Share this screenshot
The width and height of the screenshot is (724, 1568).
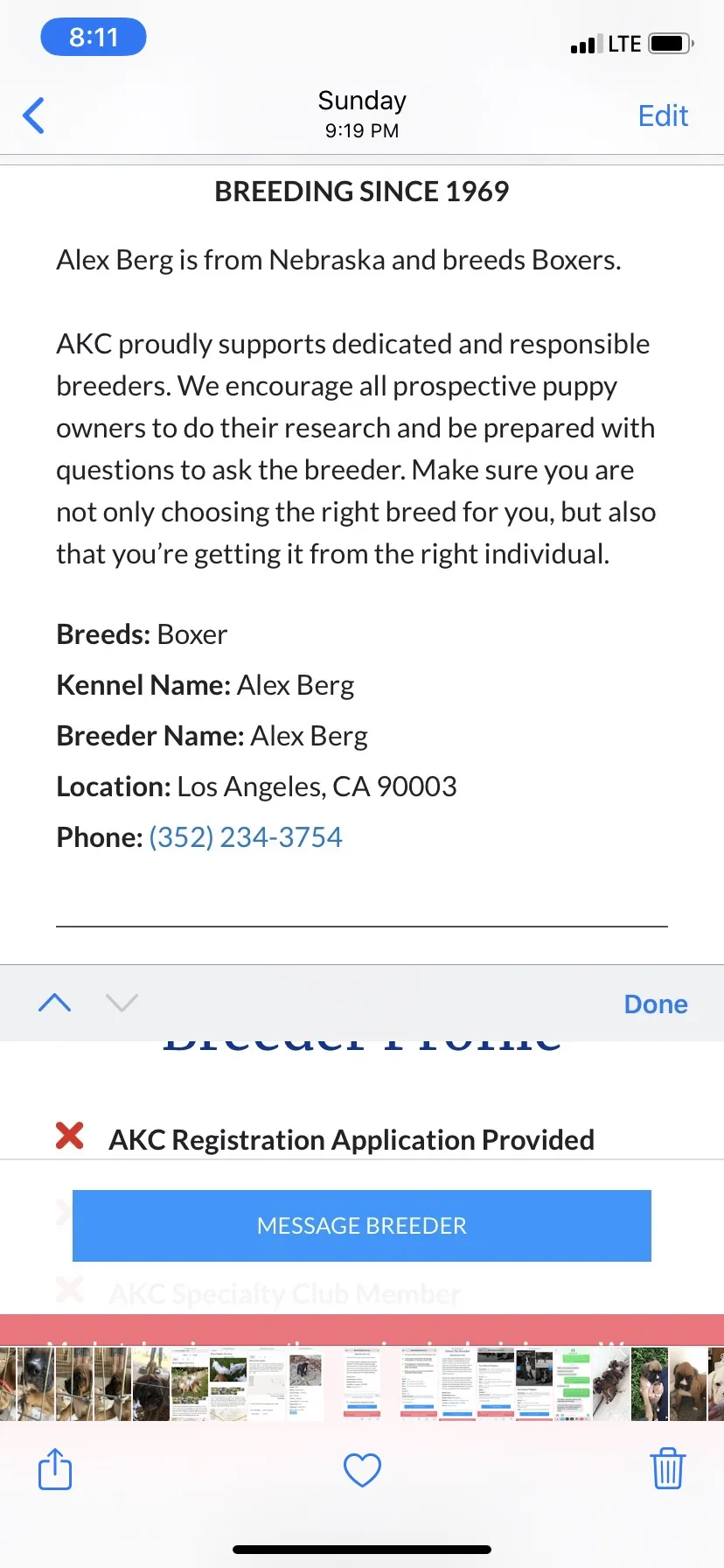(x=55, y=1469)
